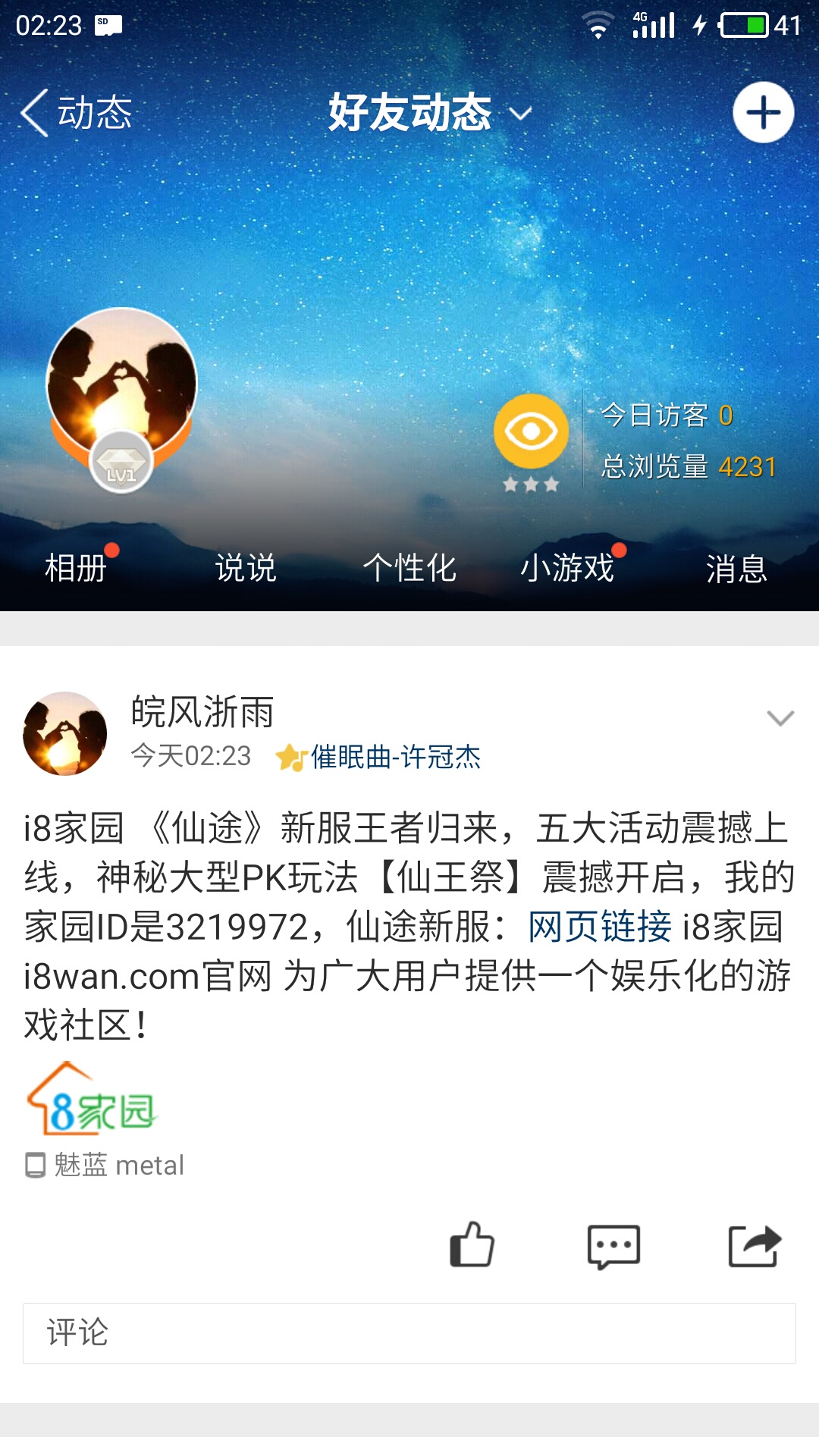Expand the post options chevron
The width and height of the screenshot is (819, 1456).
[780, 717]
